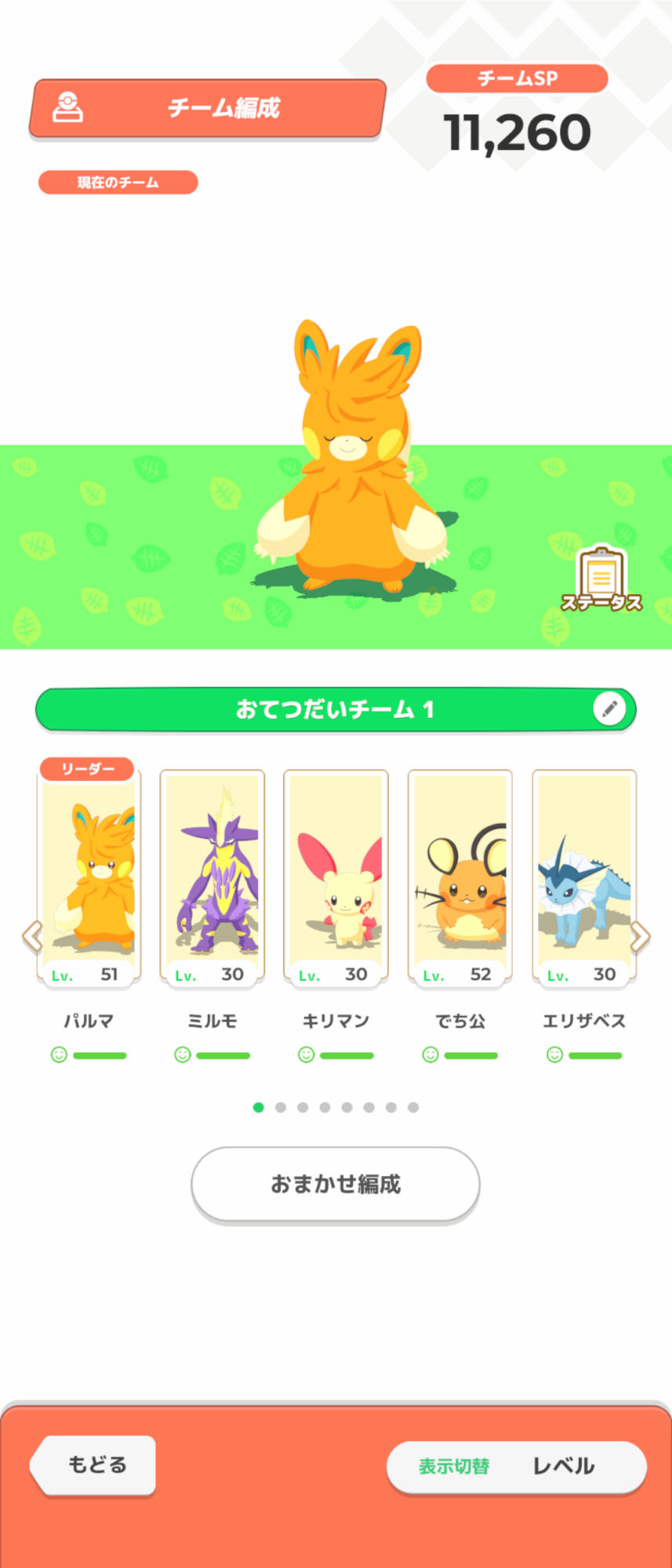This screenshot has width=672, height=1568.
Task: Go to the next team with right arrow
Action: point(640,936)
